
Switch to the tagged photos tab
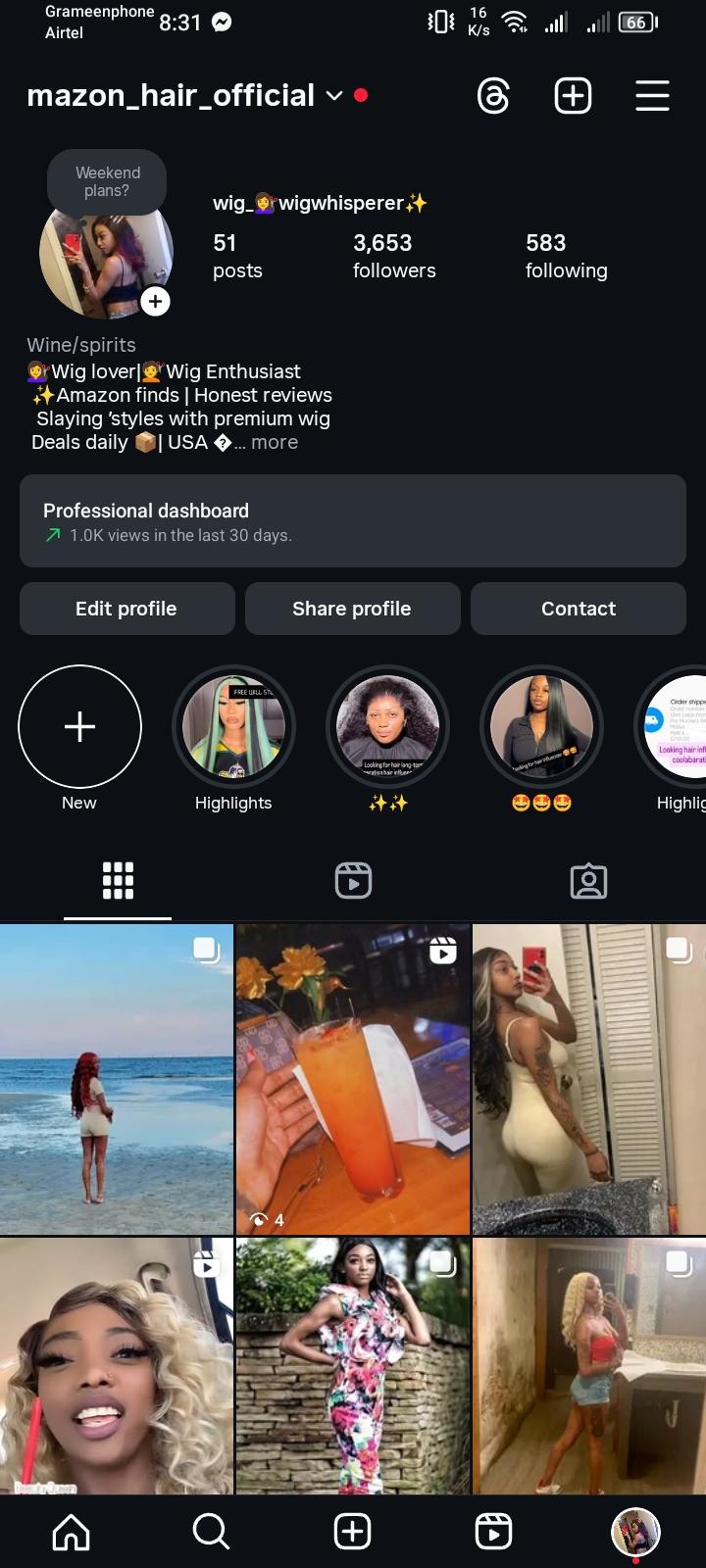[x=588, y=880]
